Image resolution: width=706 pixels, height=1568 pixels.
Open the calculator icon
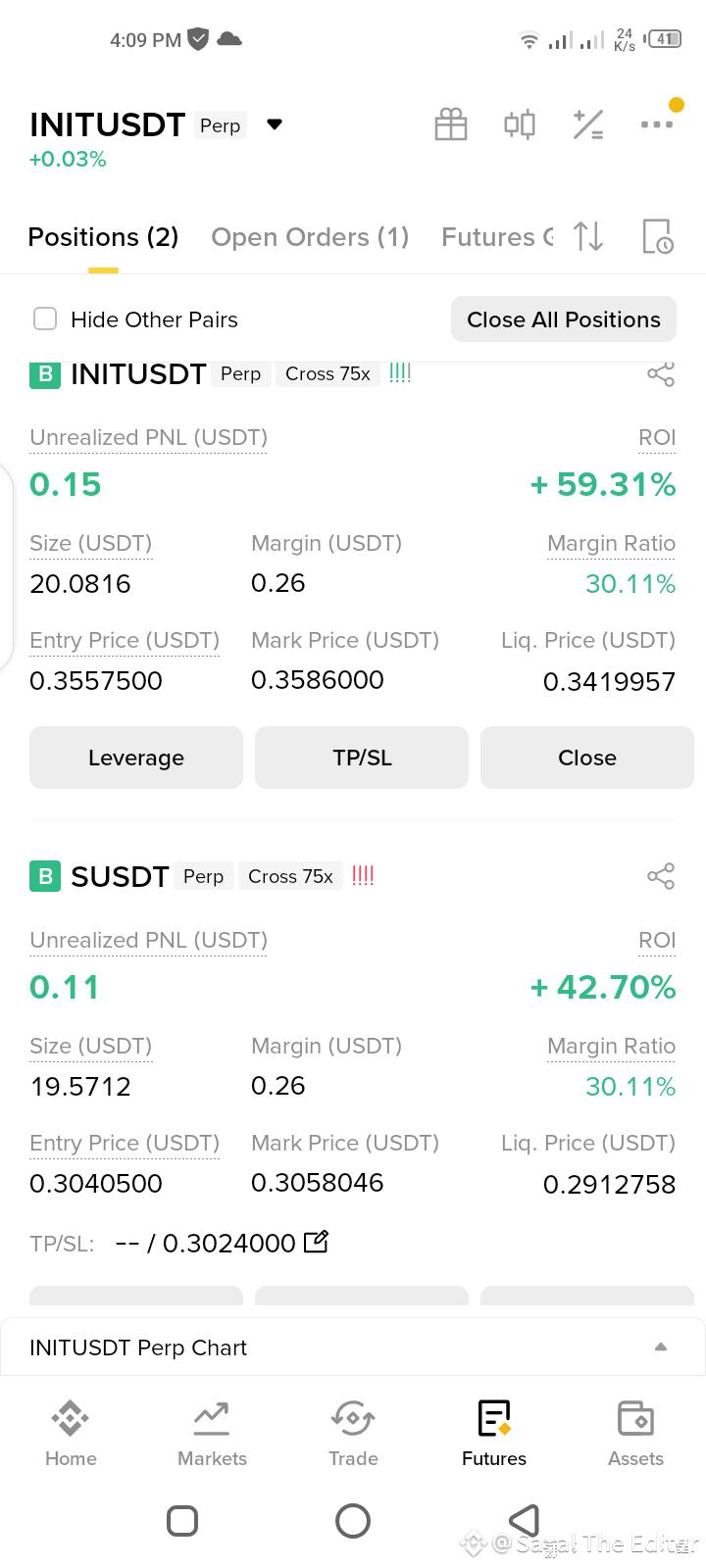(588, 124)
